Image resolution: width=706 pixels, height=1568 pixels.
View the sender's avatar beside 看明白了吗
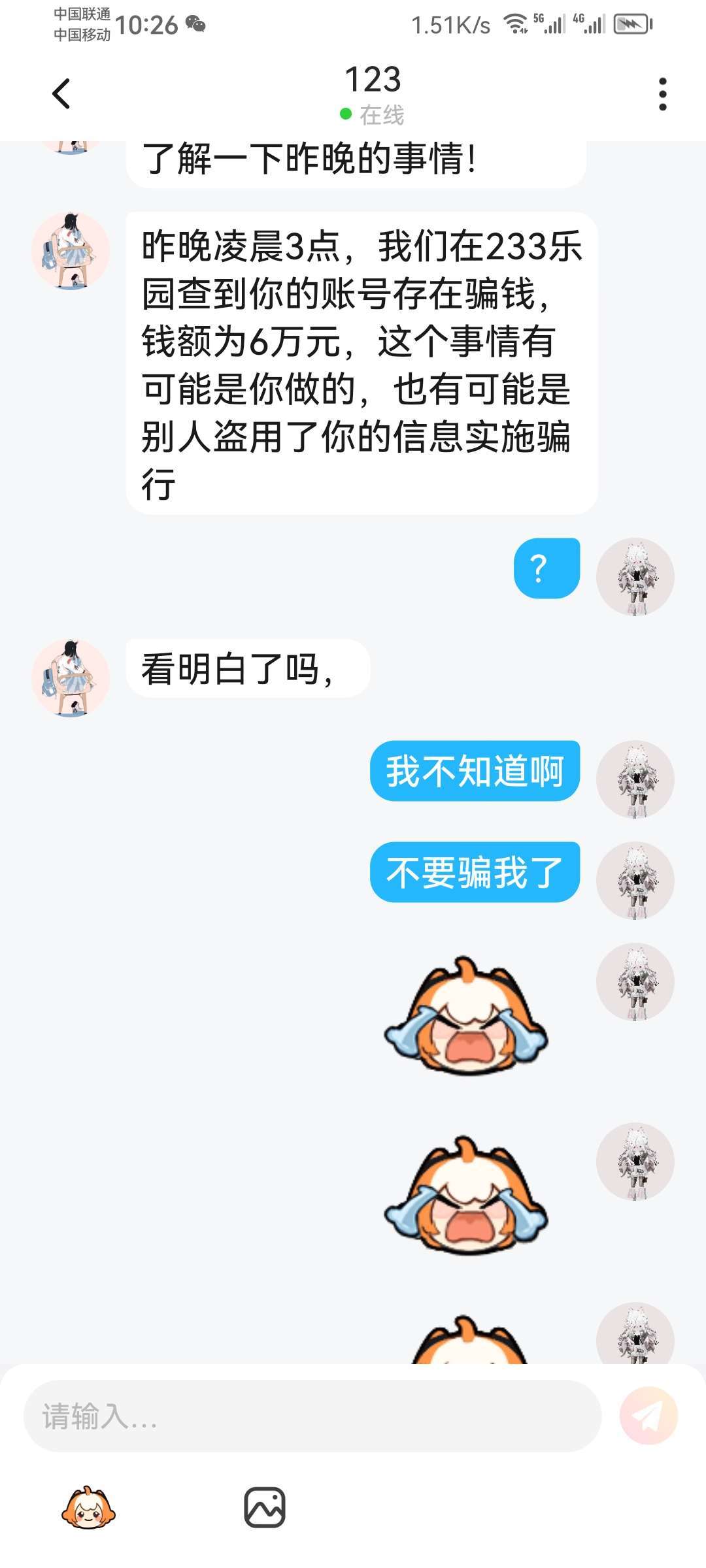[x=71, y=678]
